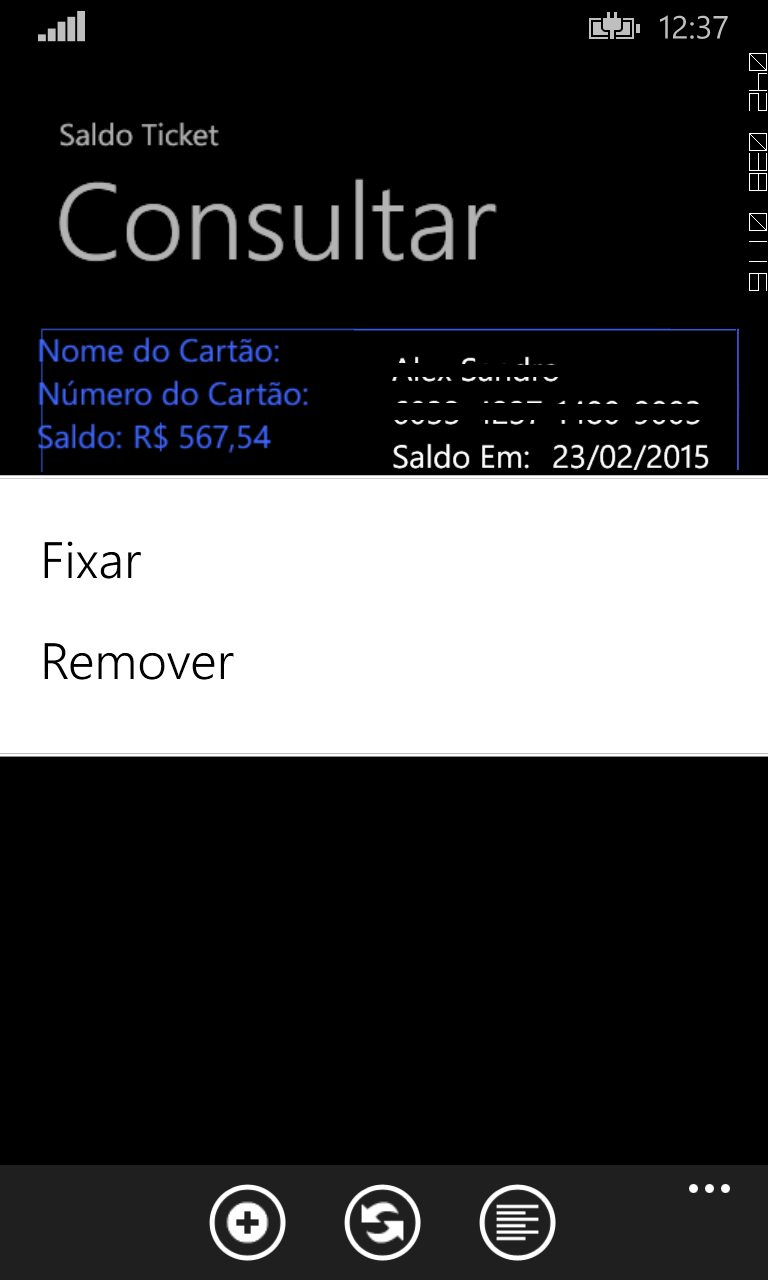The width and height of the screenshot is (768, 1280).
Task: Tap the signal strength indicator
Action: click(x=62, y=27)
